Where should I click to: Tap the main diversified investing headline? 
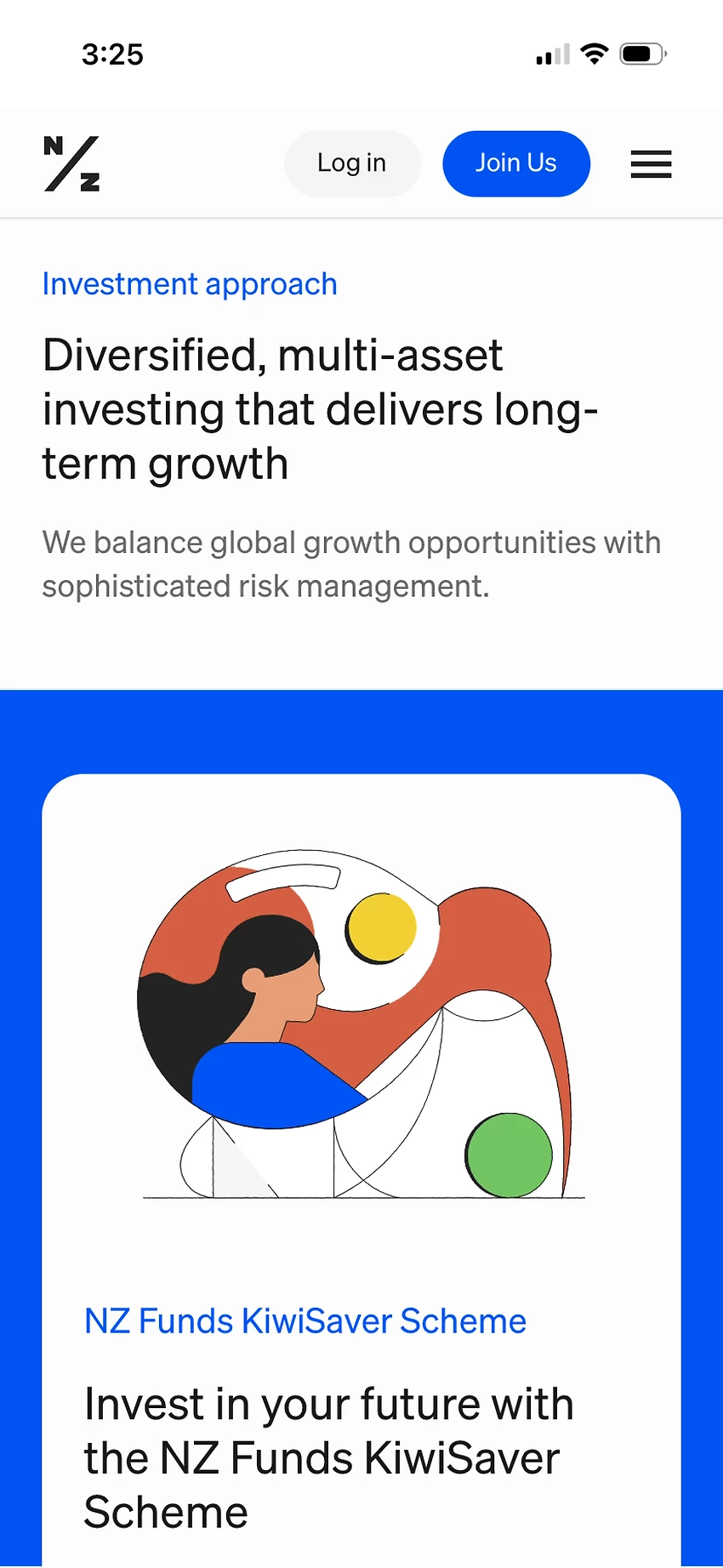tap(320, 409)
